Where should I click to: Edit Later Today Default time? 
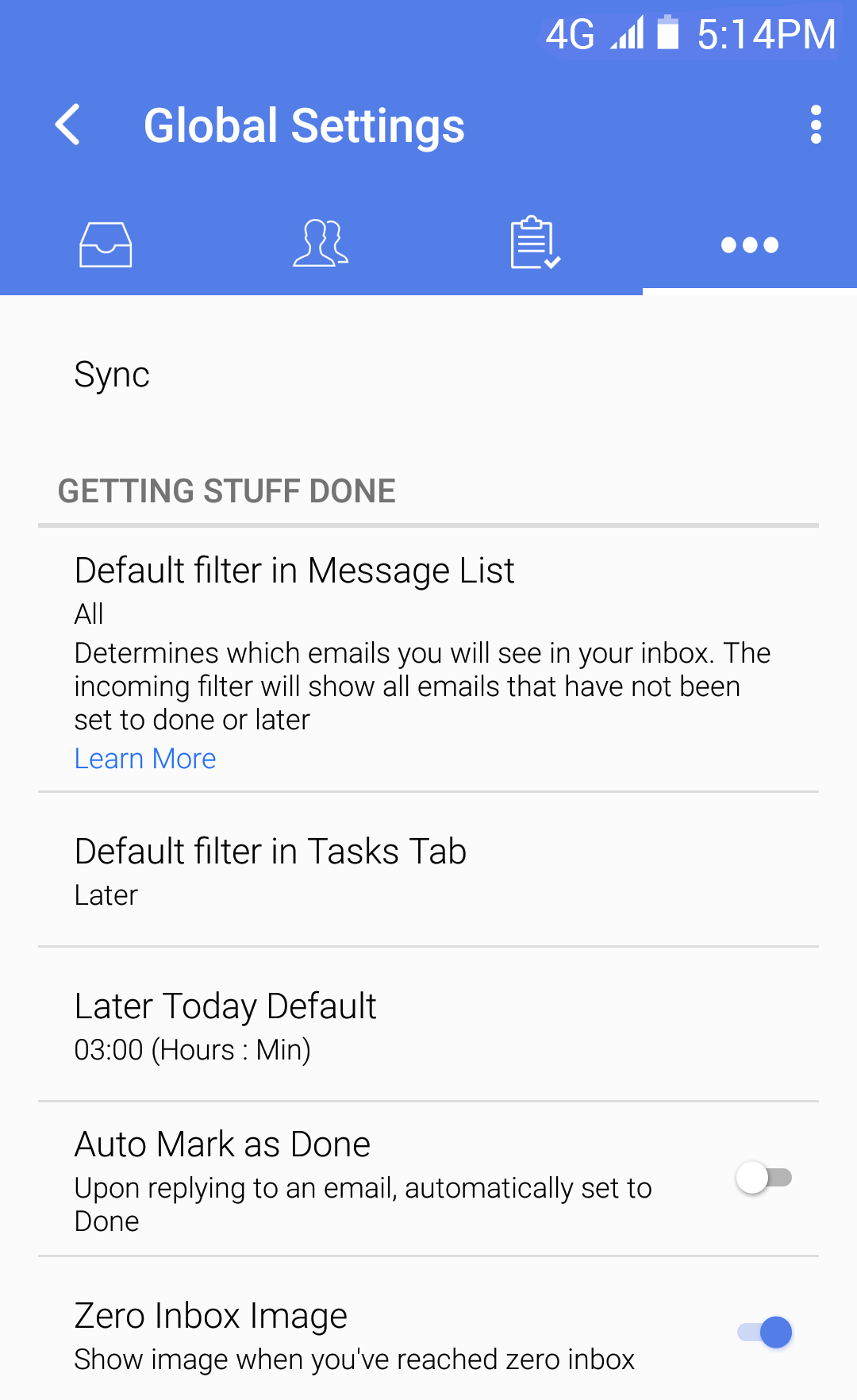[x=428, y=1025]
